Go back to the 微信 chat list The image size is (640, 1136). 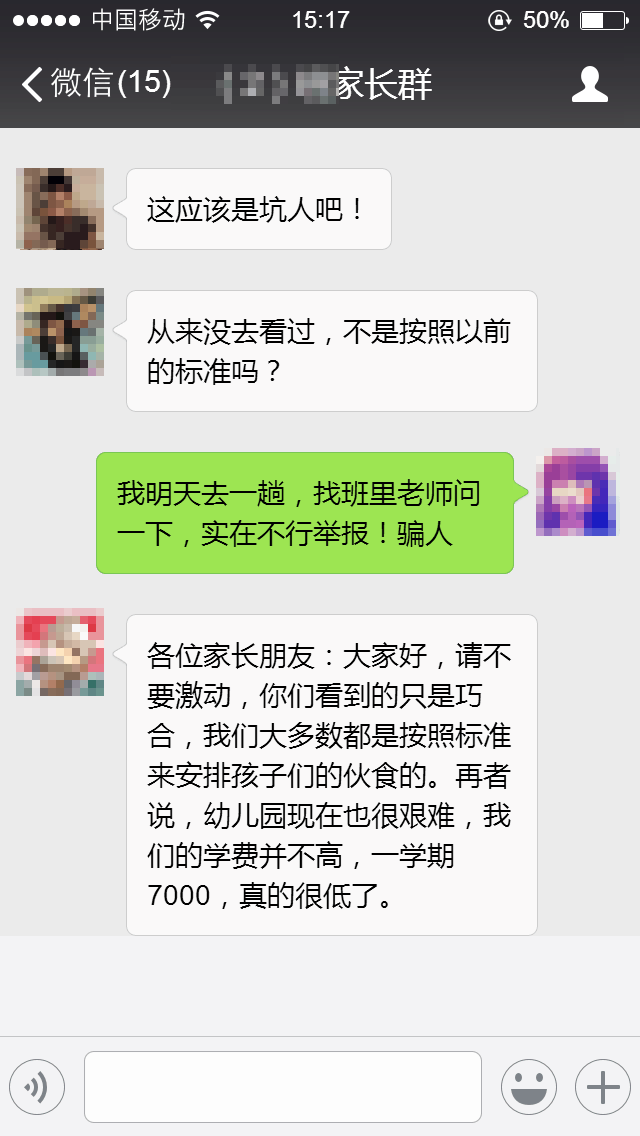click(x=96, y=84)
